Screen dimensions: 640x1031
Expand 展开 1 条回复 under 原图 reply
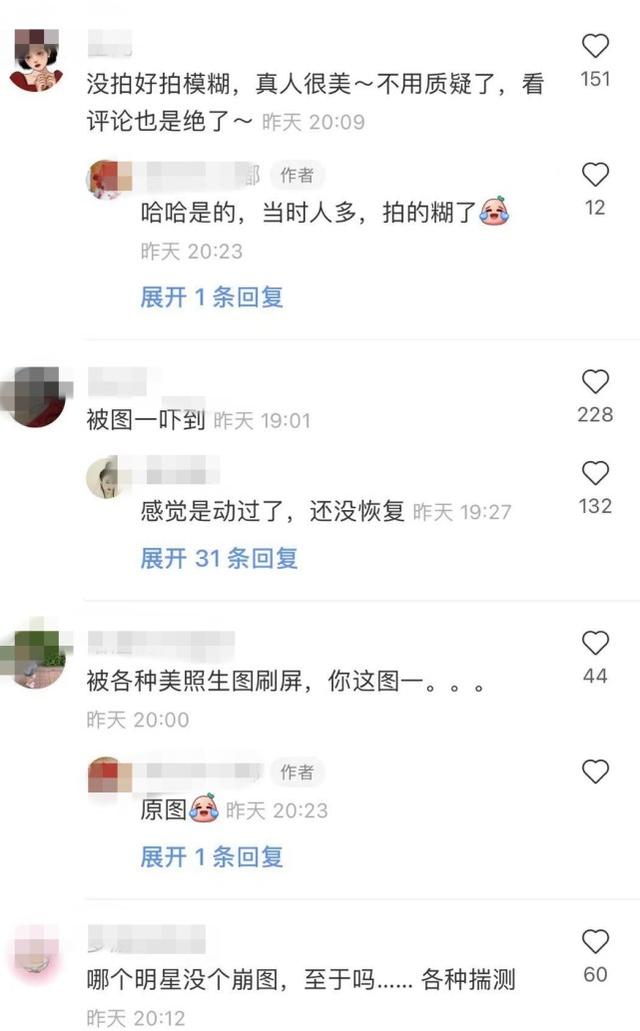click(x=212, y=857)
